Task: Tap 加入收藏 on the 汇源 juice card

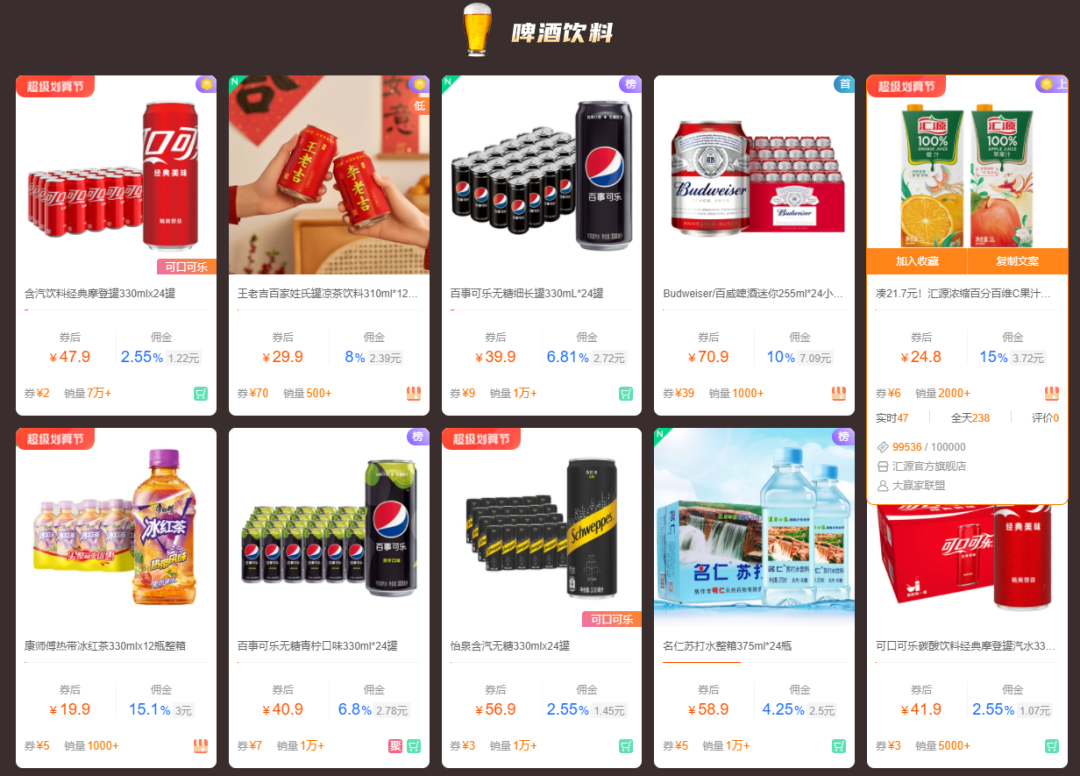Action: (x=917, y=261)
